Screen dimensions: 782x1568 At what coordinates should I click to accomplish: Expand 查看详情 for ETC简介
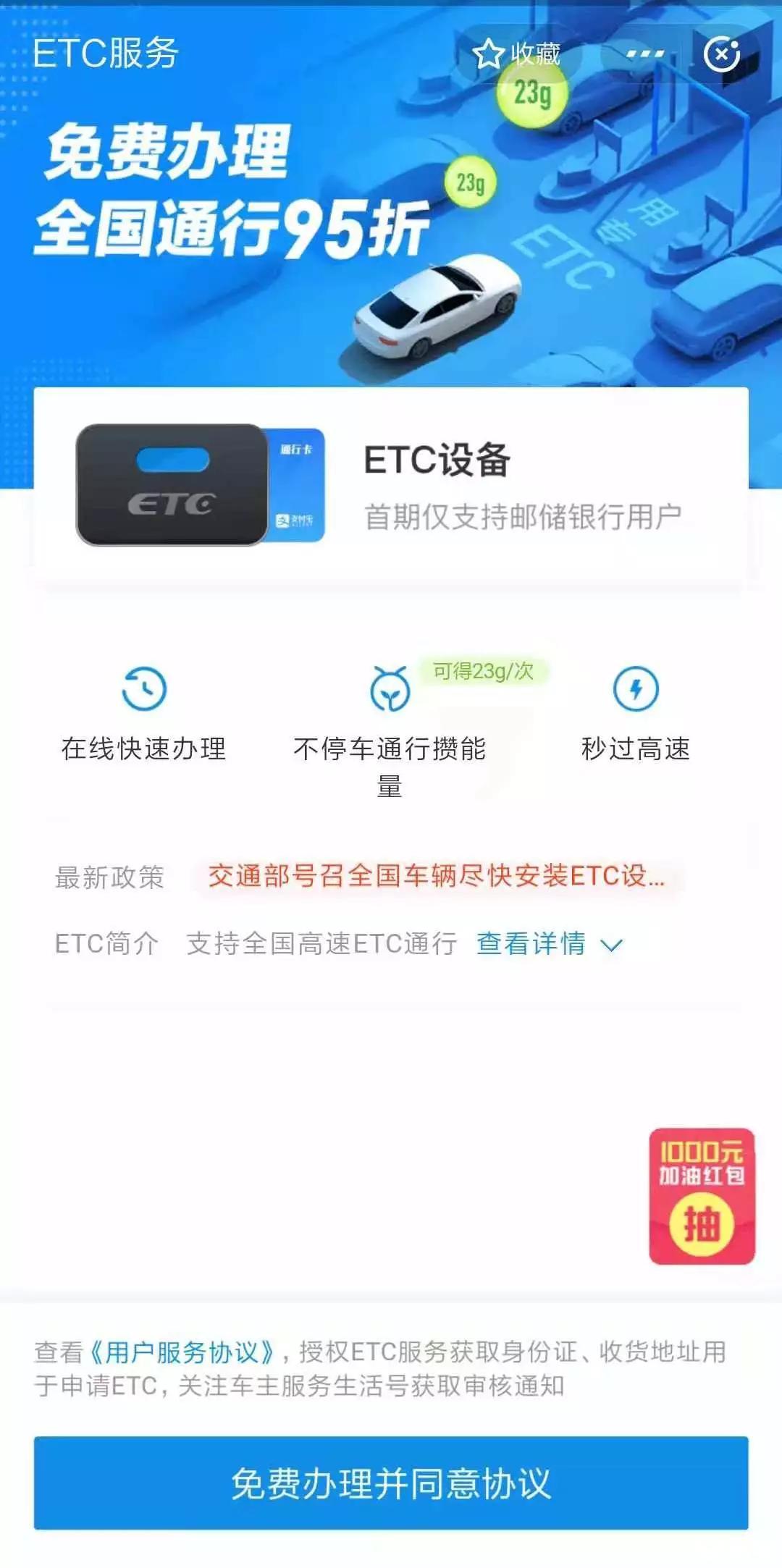tap(549, 943)
